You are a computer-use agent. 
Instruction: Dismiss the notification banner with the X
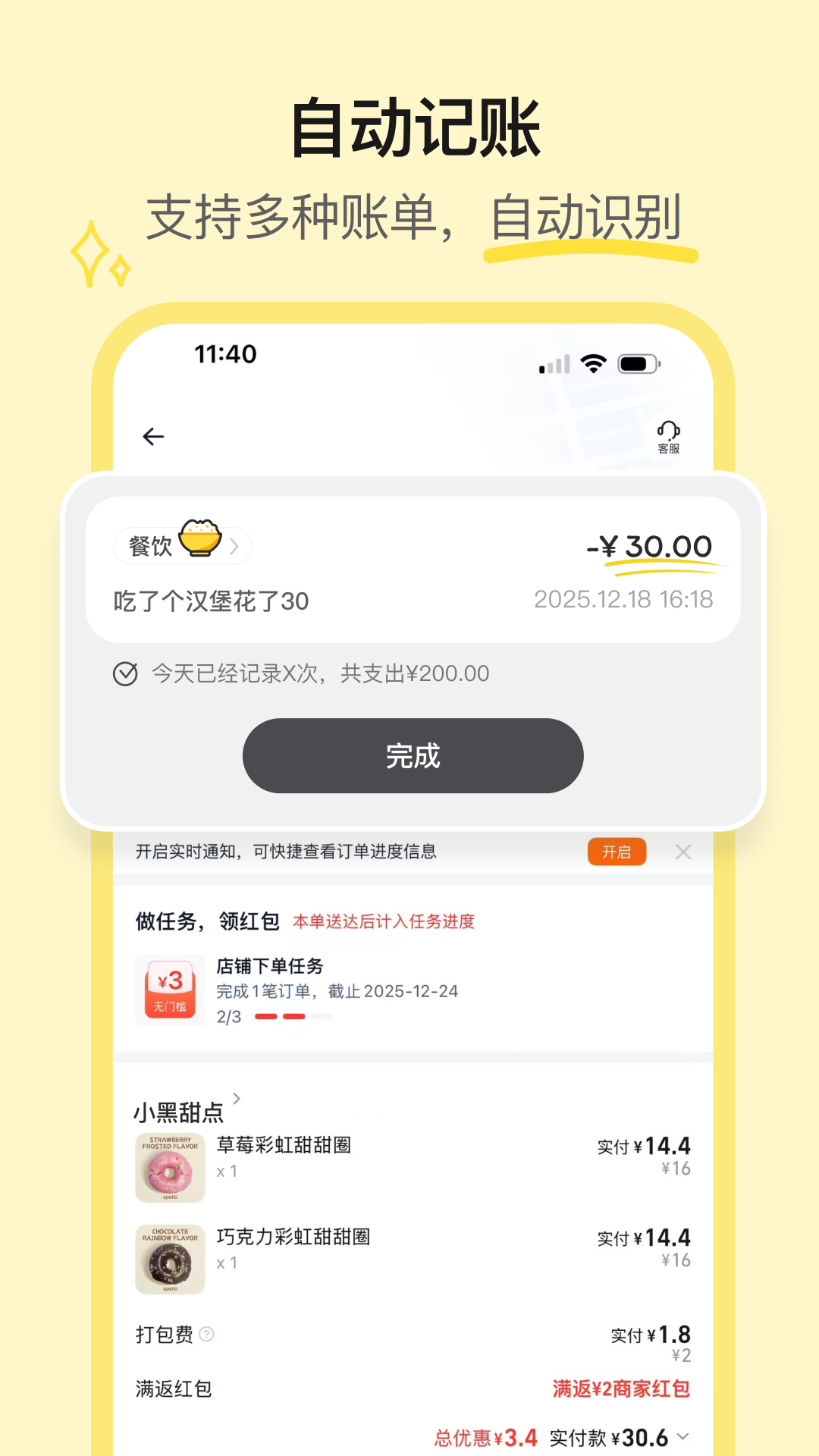pyautogui.click(x=685, y=852)
